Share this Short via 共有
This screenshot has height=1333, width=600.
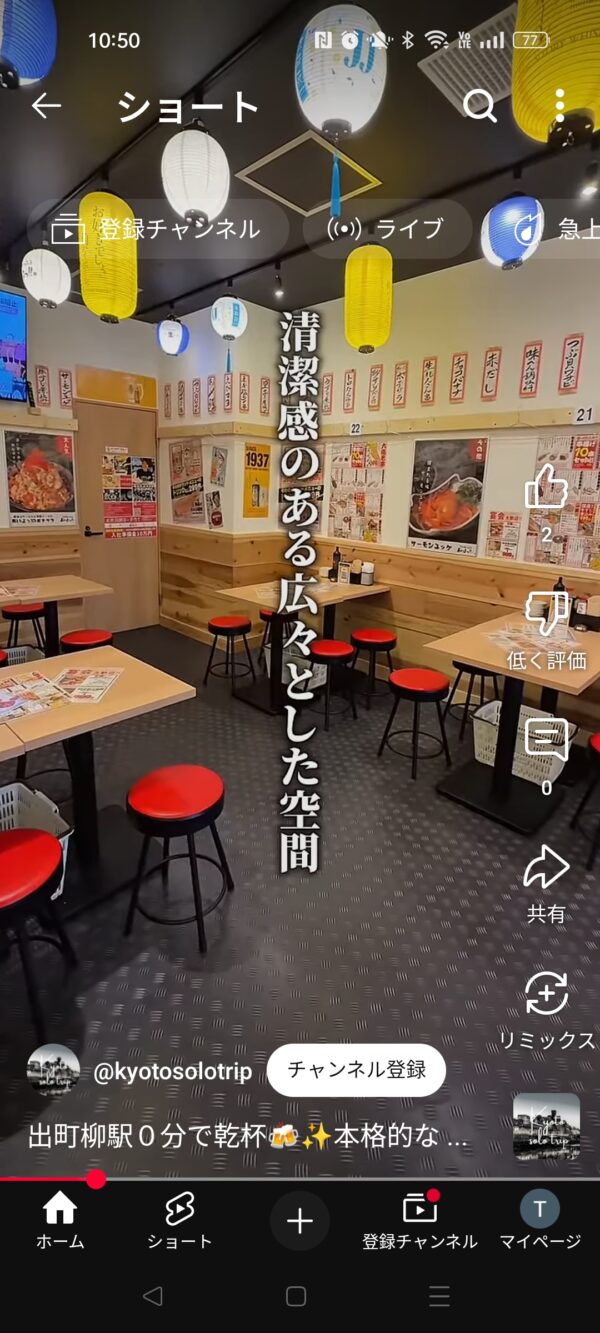click(546, 868)
